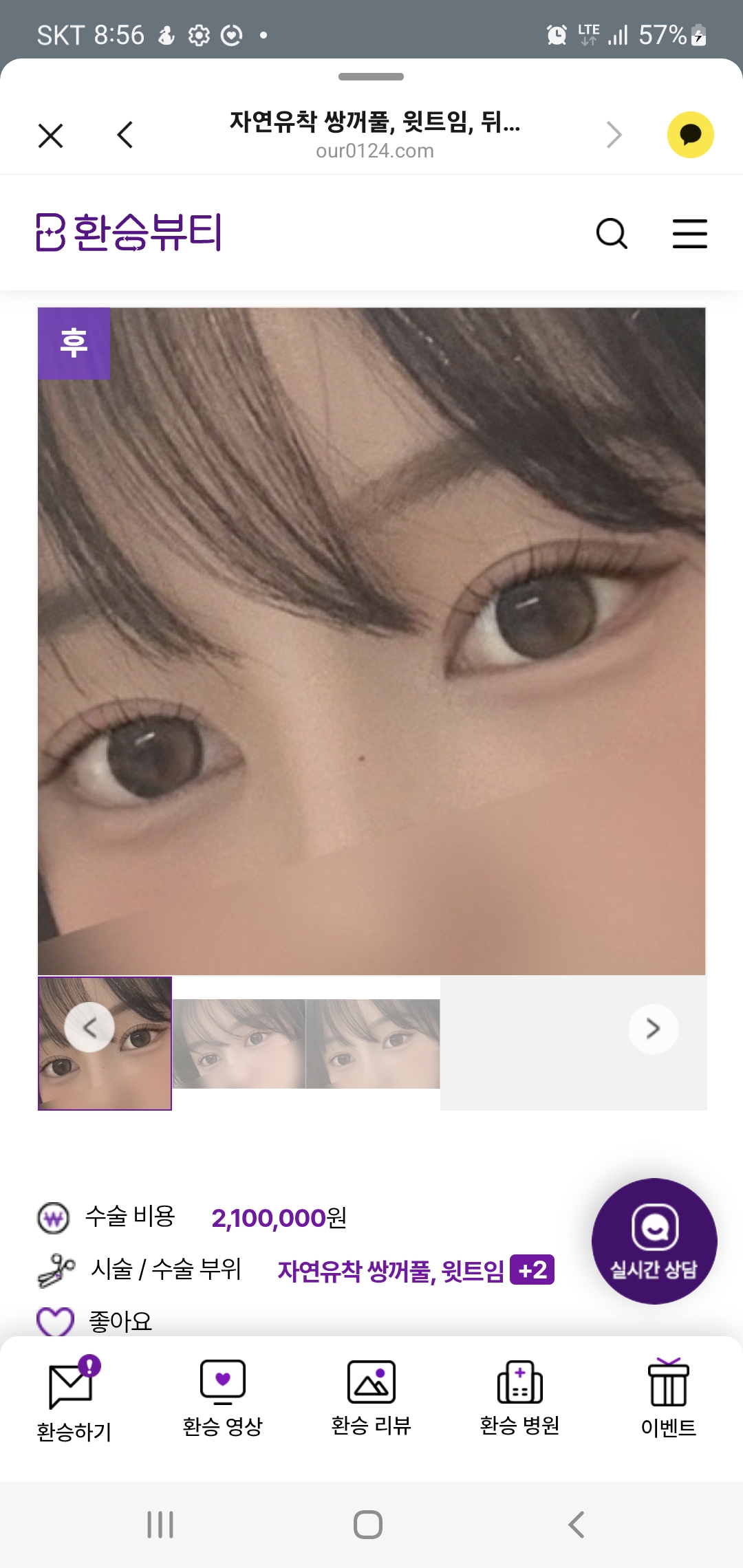Viewport: 743px width, 1568px height.
Task: Open the site search magnifier
Action: [612, 234]
